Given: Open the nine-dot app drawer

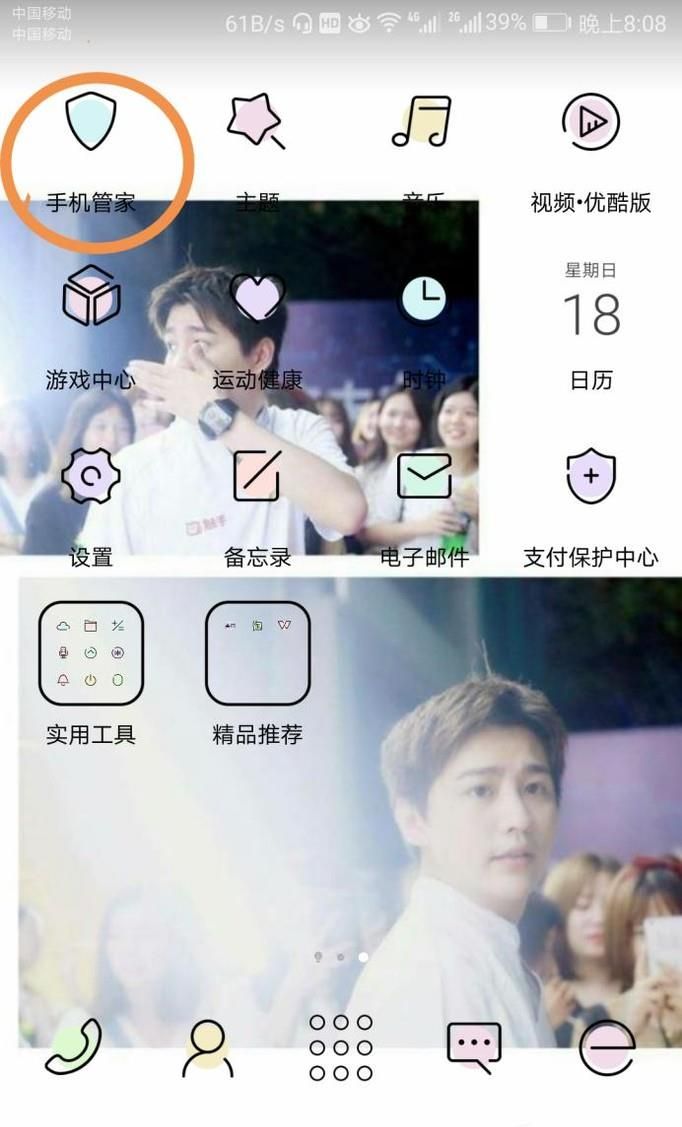Looking at the screenshot, I should coord(340,1047).
